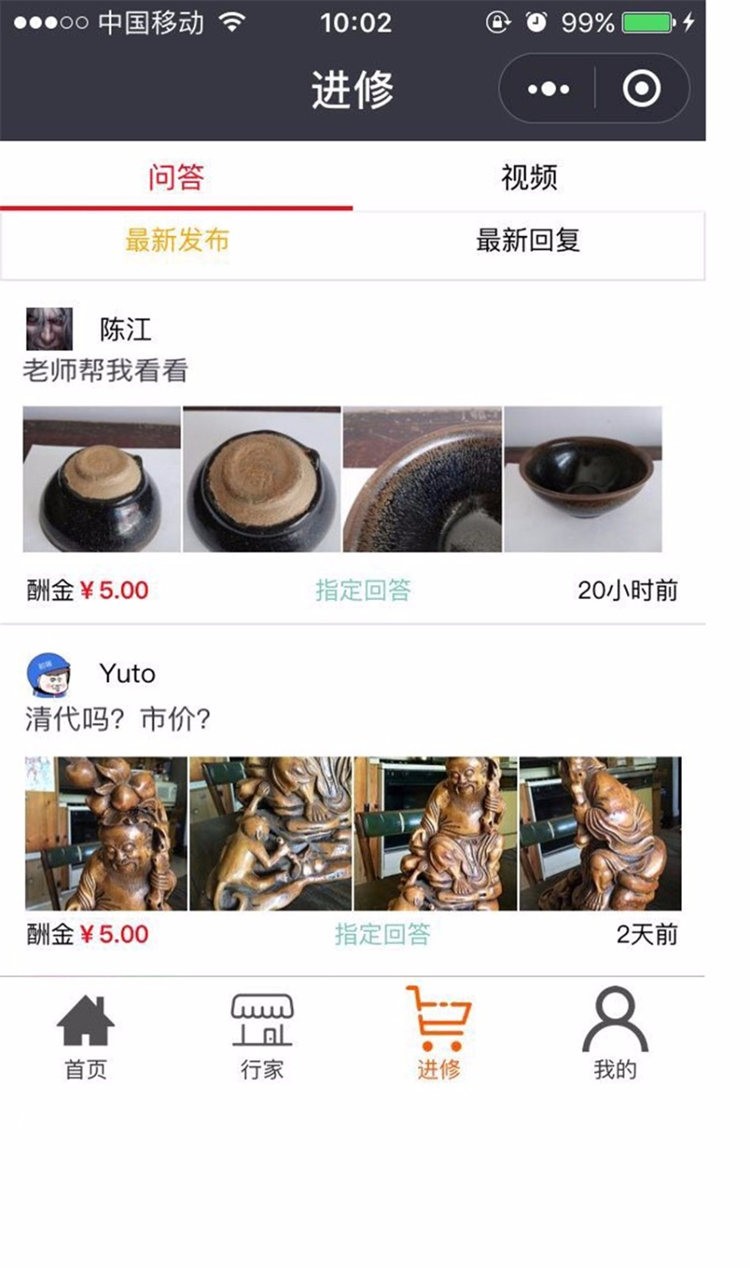View 陈江's first bowl photo
Screen dimensions: 750x1268
pyautogui.click(x=102, y=479)
